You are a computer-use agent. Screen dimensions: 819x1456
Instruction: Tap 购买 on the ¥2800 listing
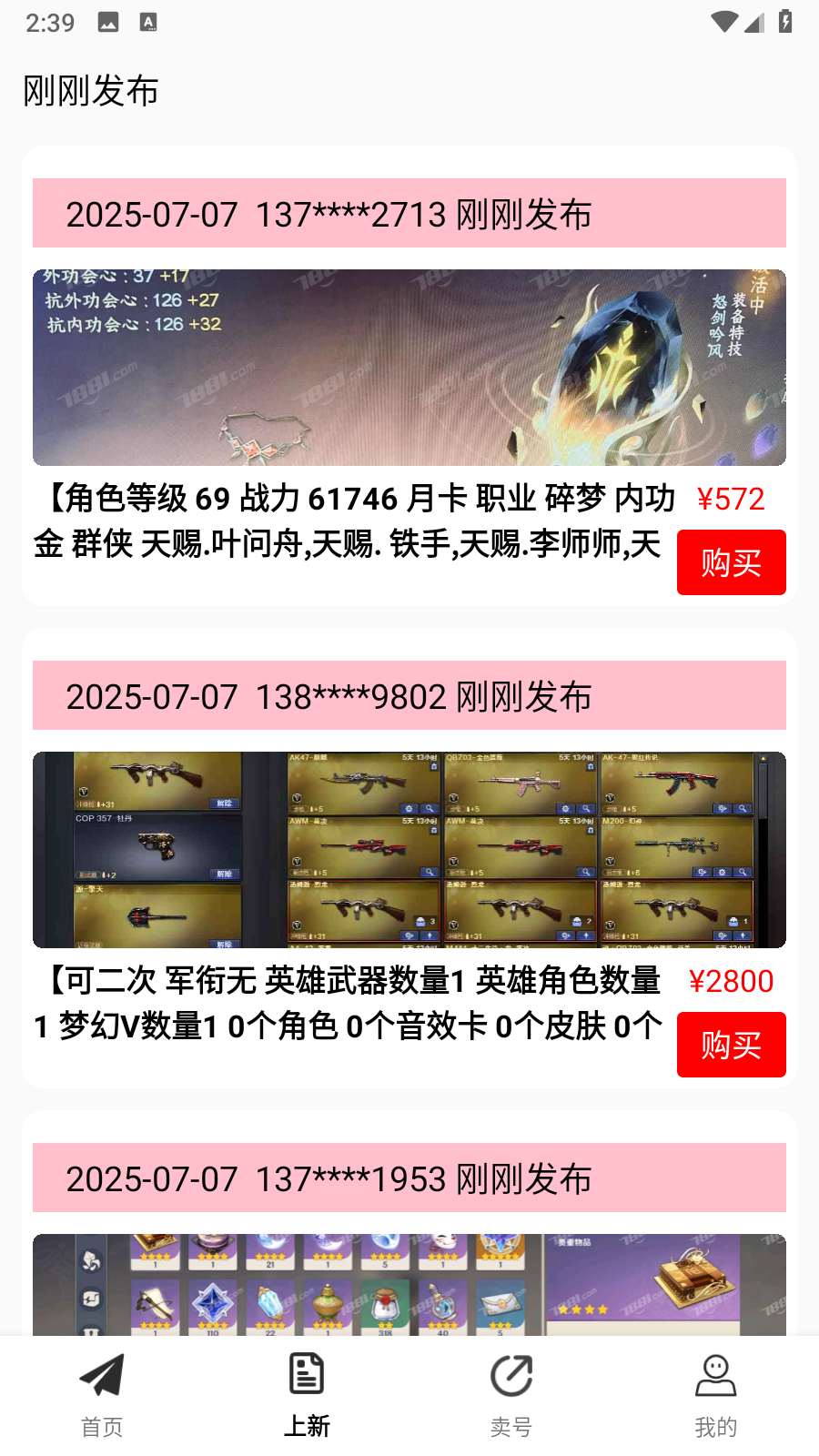pyautogui.click(x=731, y=1045)
